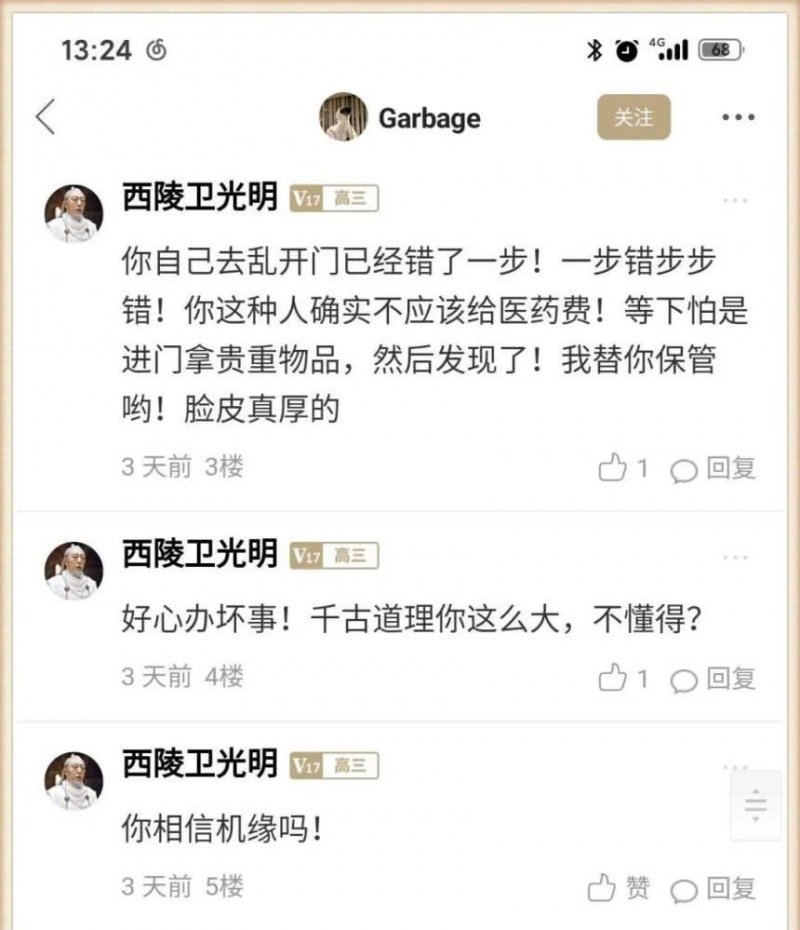Viewport: 800px width, 930px height.
Task: View the 3楼 commenter's avatar profile
Action: [74, 213]
